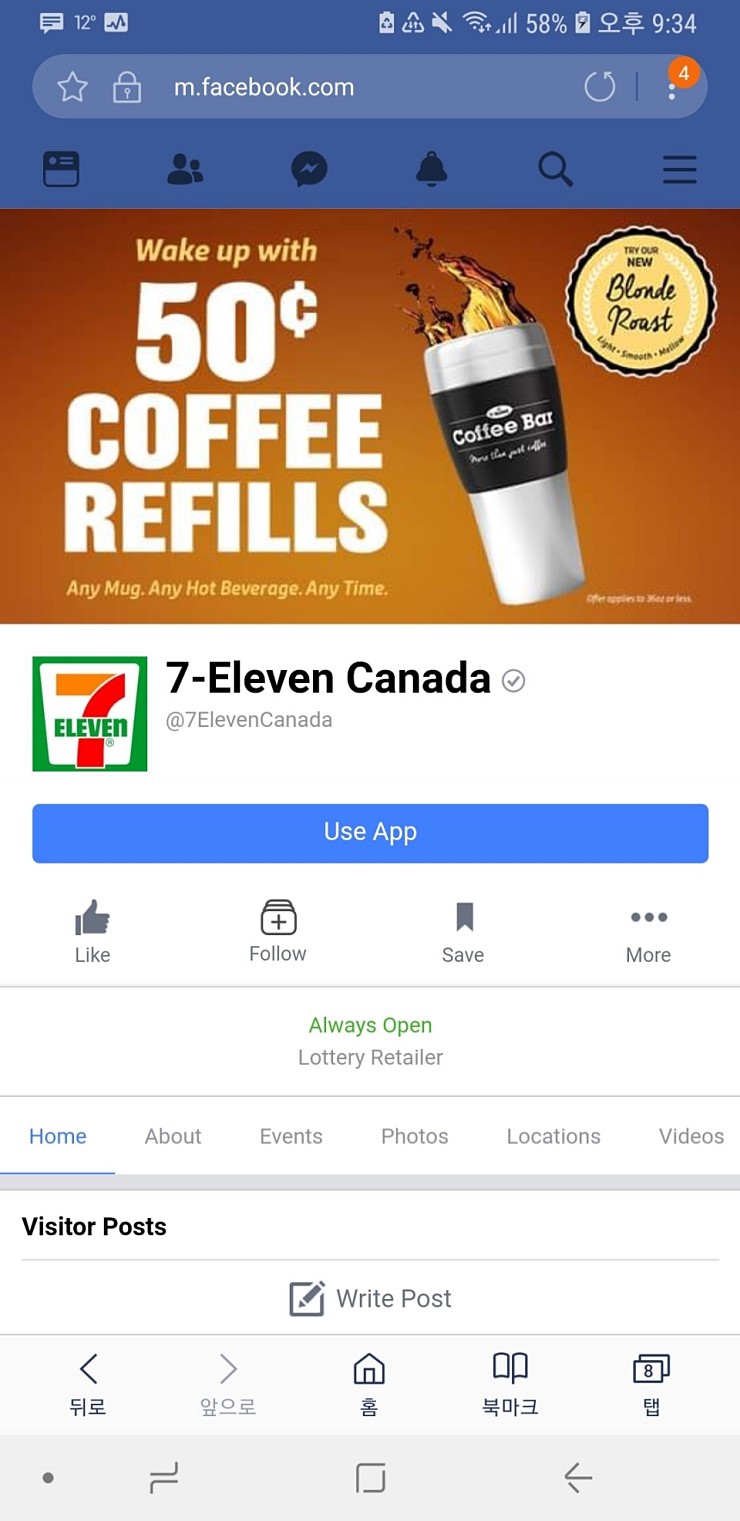
Task: Open More page options
Action: click(648, 931)
